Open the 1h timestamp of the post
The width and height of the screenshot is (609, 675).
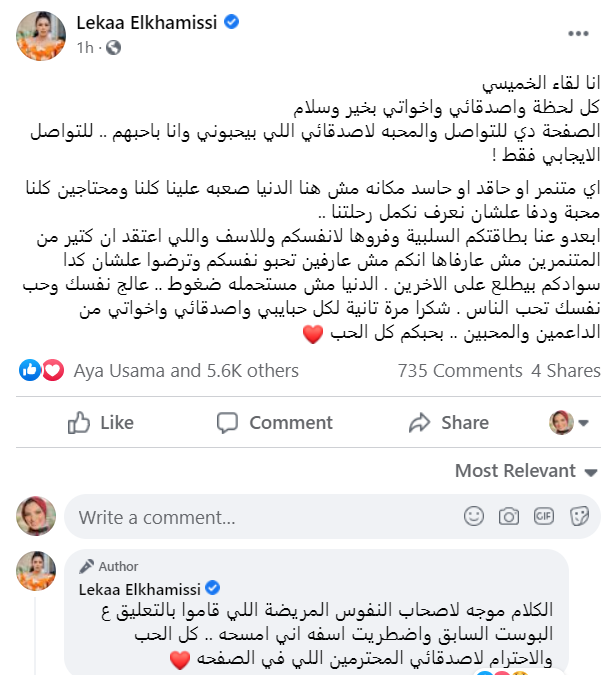pos(84,47)
